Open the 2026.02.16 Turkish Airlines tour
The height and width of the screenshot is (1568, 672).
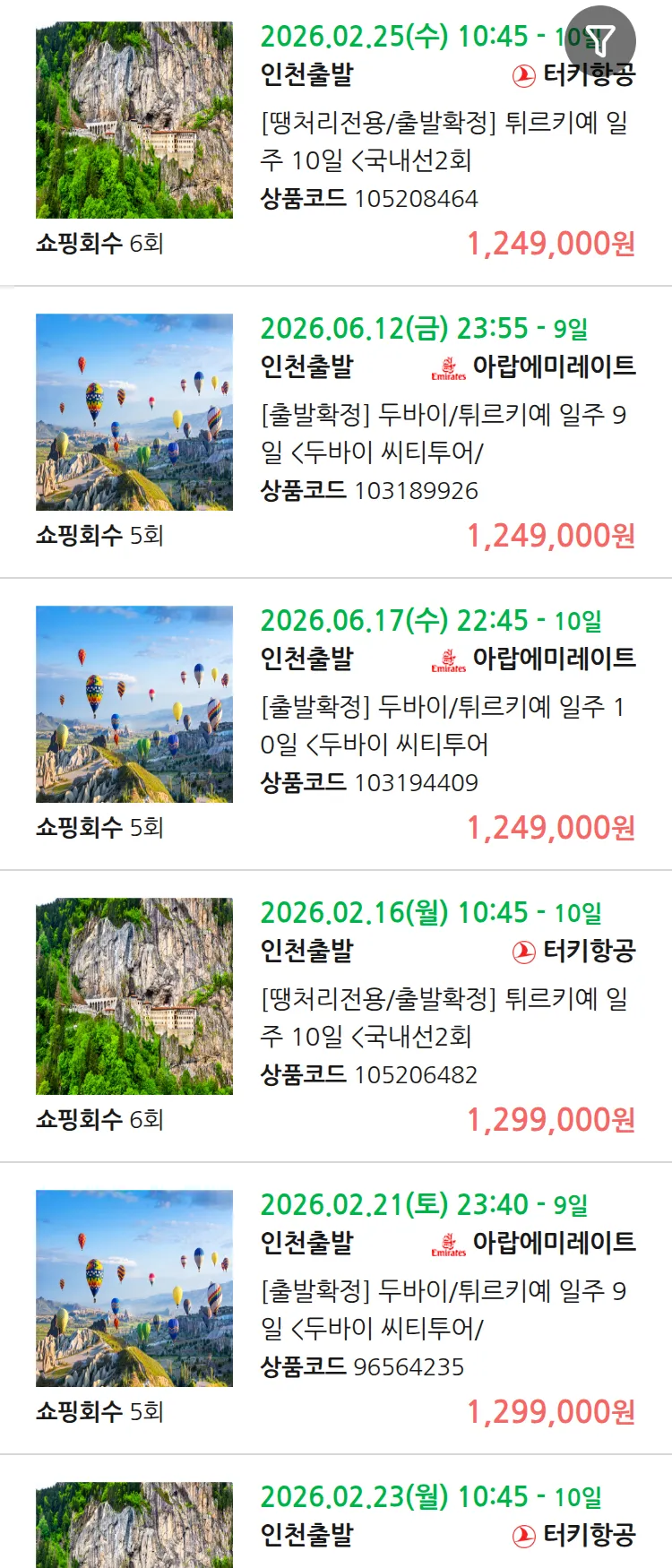444,1017
